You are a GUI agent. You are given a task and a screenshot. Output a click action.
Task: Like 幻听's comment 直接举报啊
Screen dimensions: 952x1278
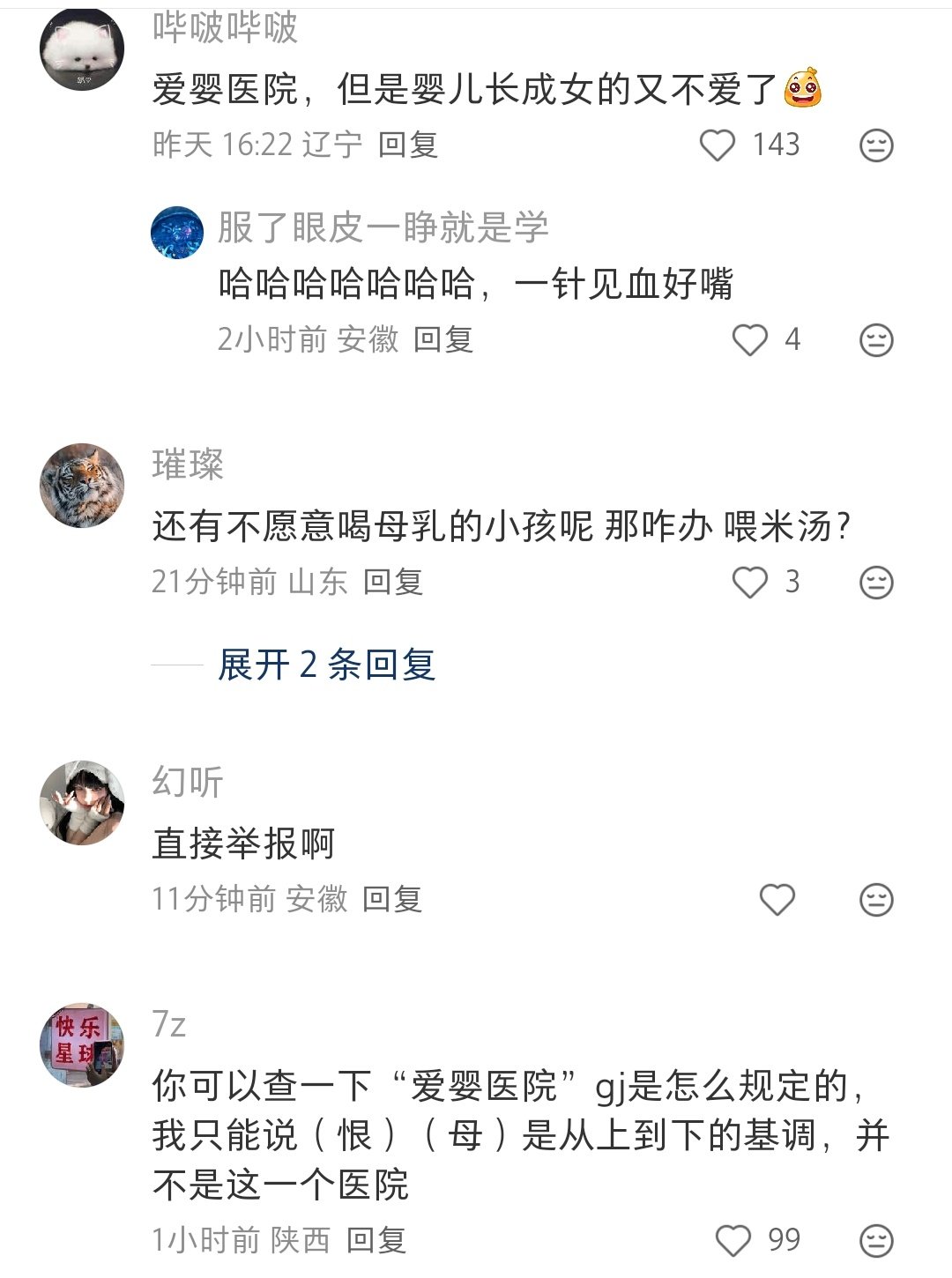[x=777, y=900]
